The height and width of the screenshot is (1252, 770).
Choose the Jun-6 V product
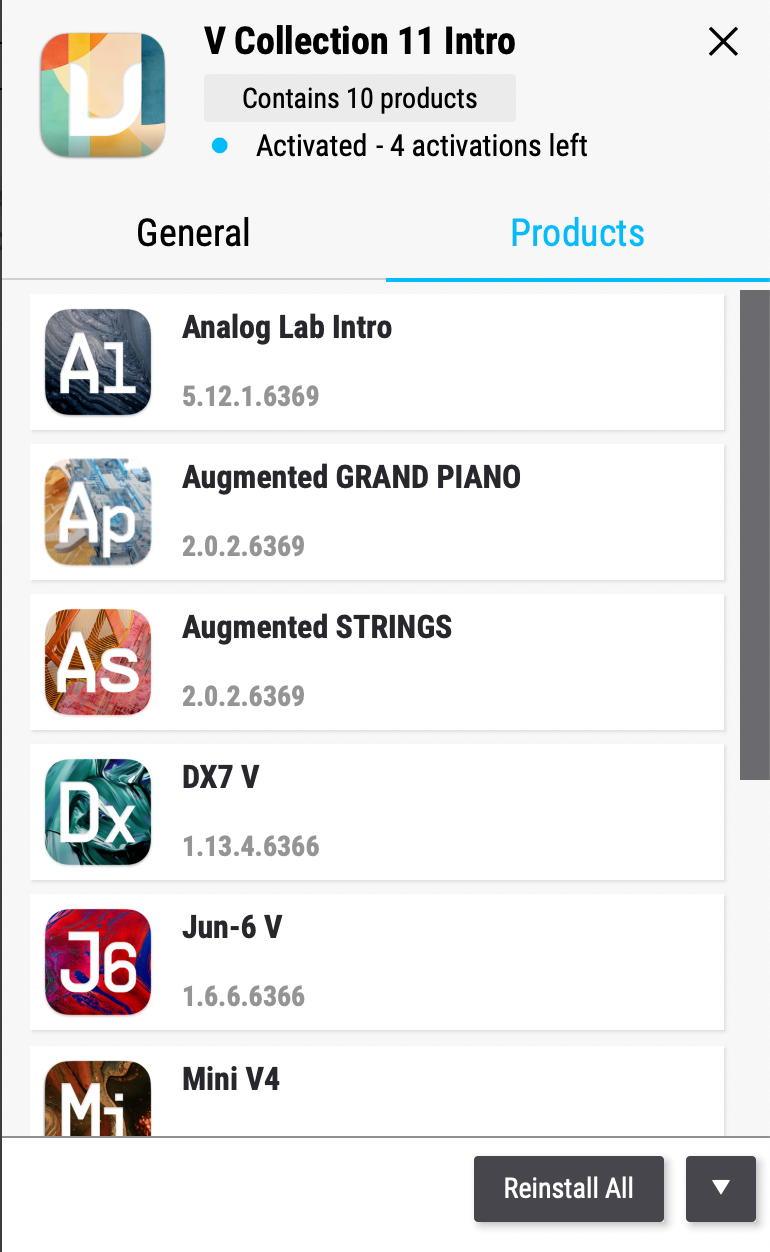point(377,962)
